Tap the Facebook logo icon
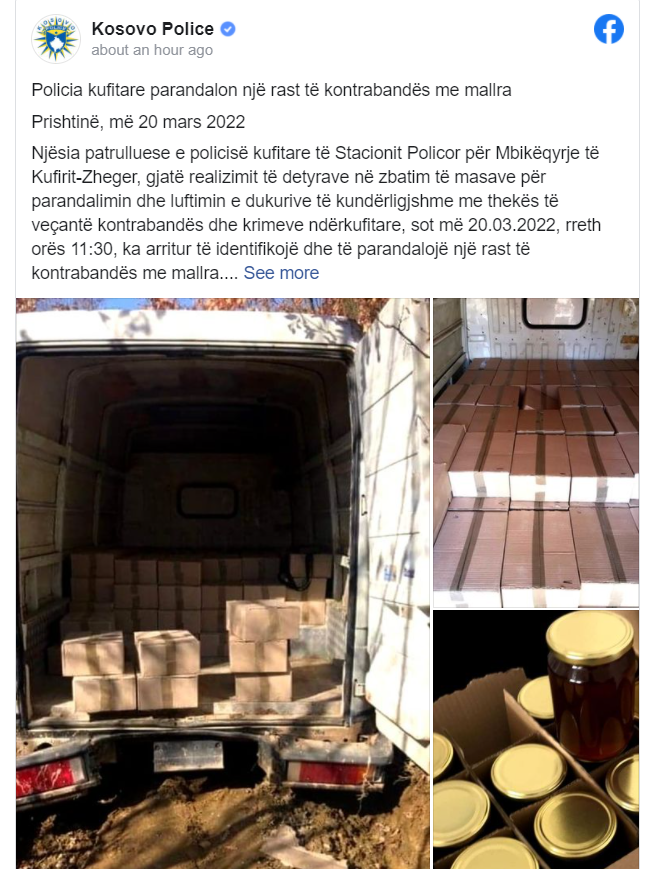The height and width of the screenshot is (869, 659). pyautogui.click(x=608, y=30)
